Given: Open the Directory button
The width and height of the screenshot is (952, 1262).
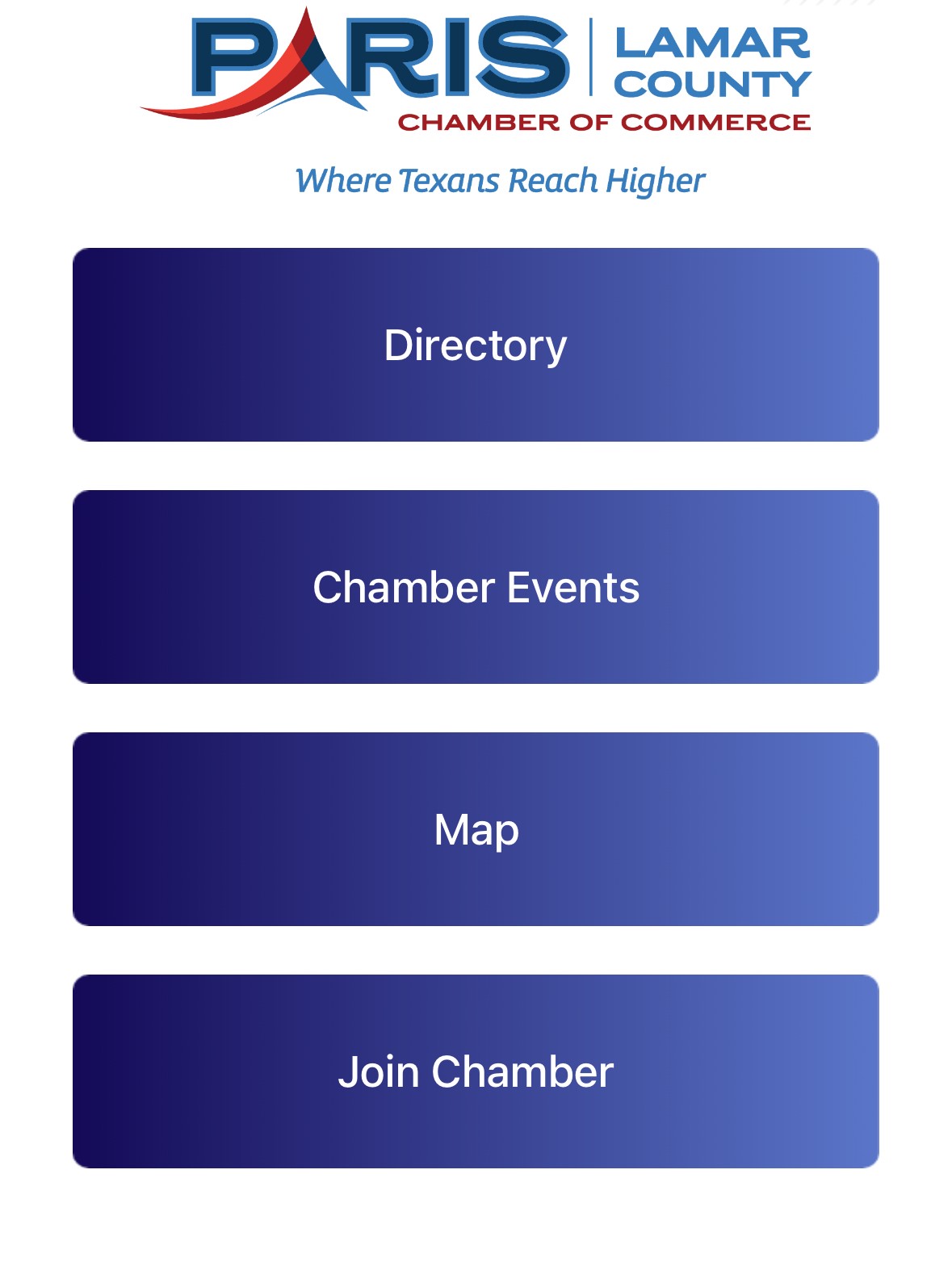Looking at the screenshot, I should pyautogui.click(x=476, y=345).
